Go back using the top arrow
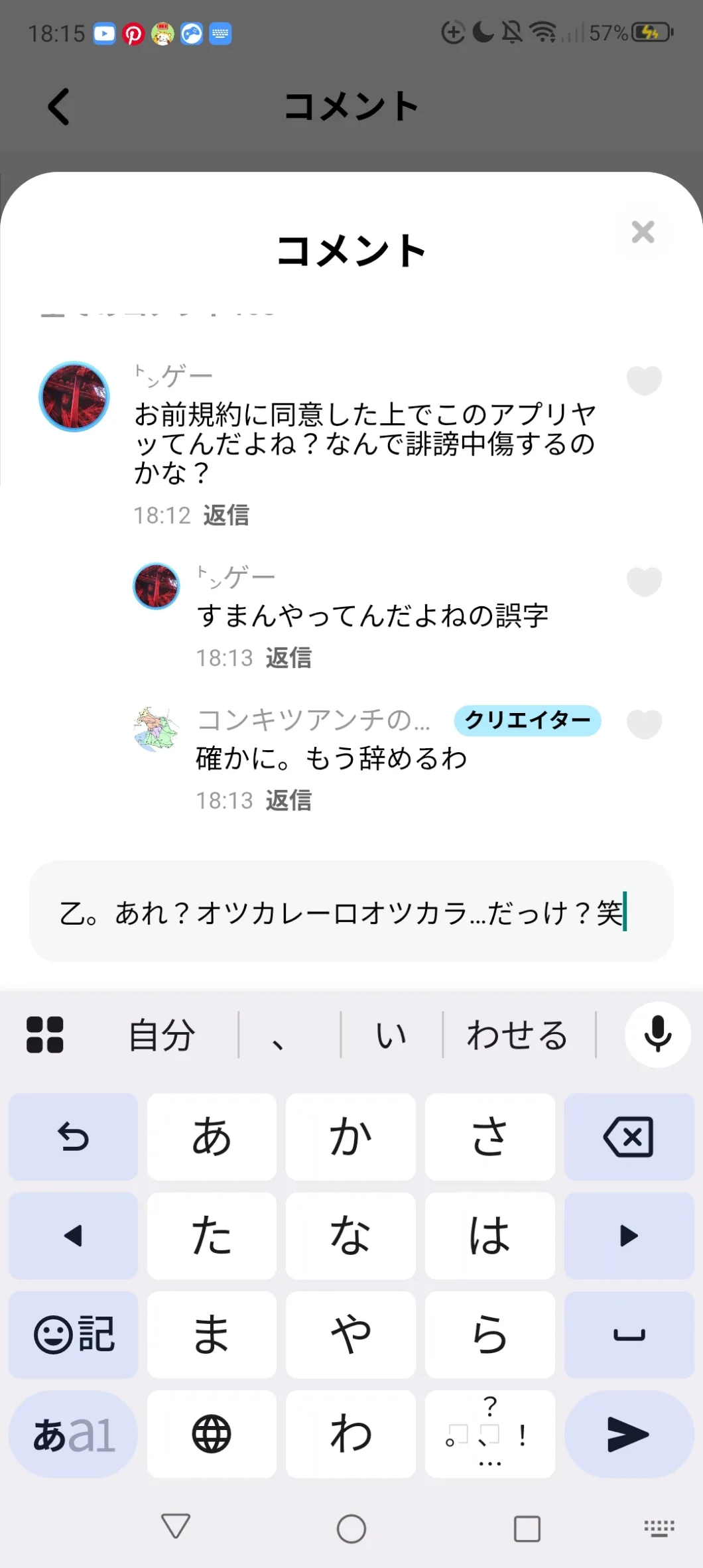The width and height of the screenshot is (703, 1568). point(59,107)
